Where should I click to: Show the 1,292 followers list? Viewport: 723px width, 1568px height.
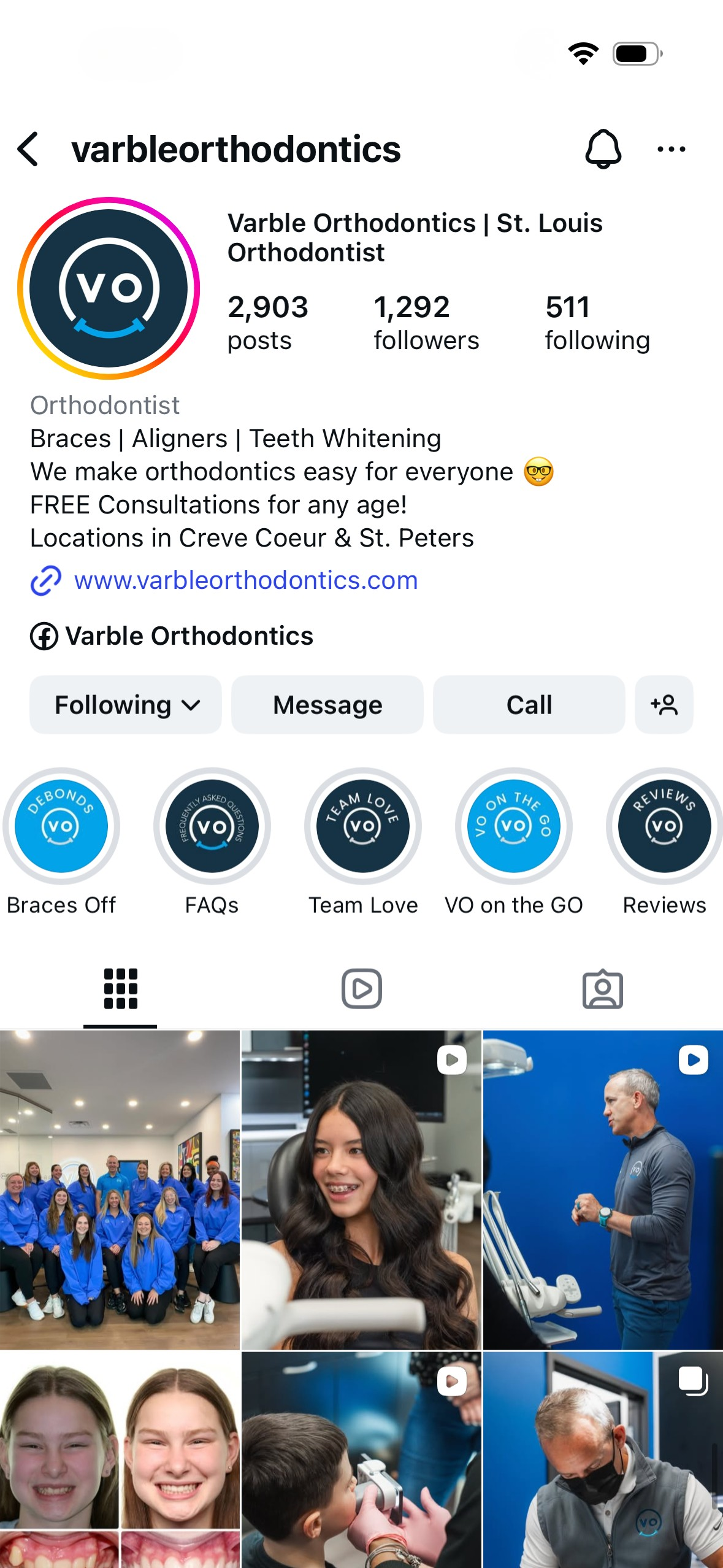tap(426, 323)
